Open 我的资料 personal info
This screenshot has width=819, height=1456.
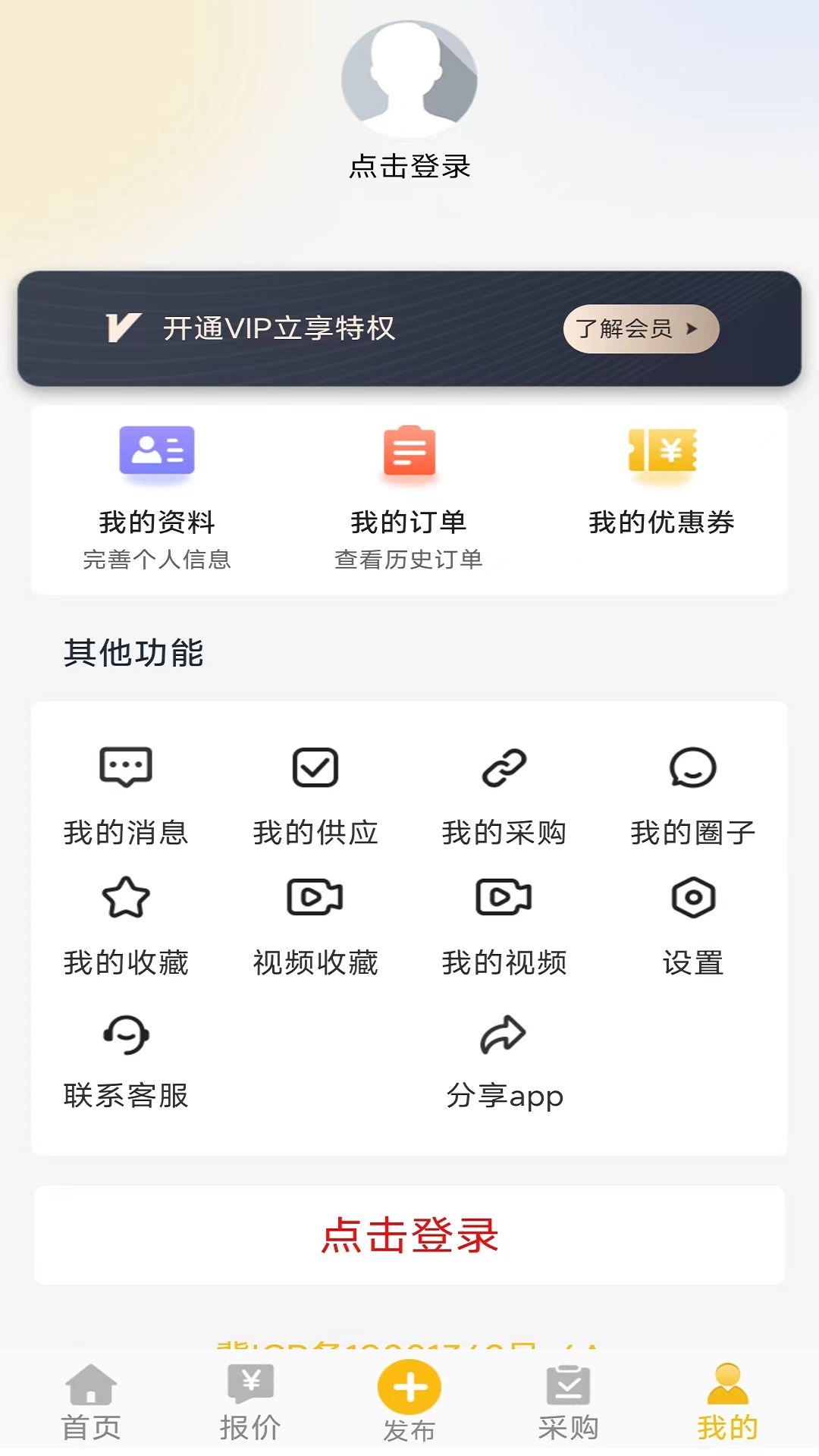click(157, 497)
